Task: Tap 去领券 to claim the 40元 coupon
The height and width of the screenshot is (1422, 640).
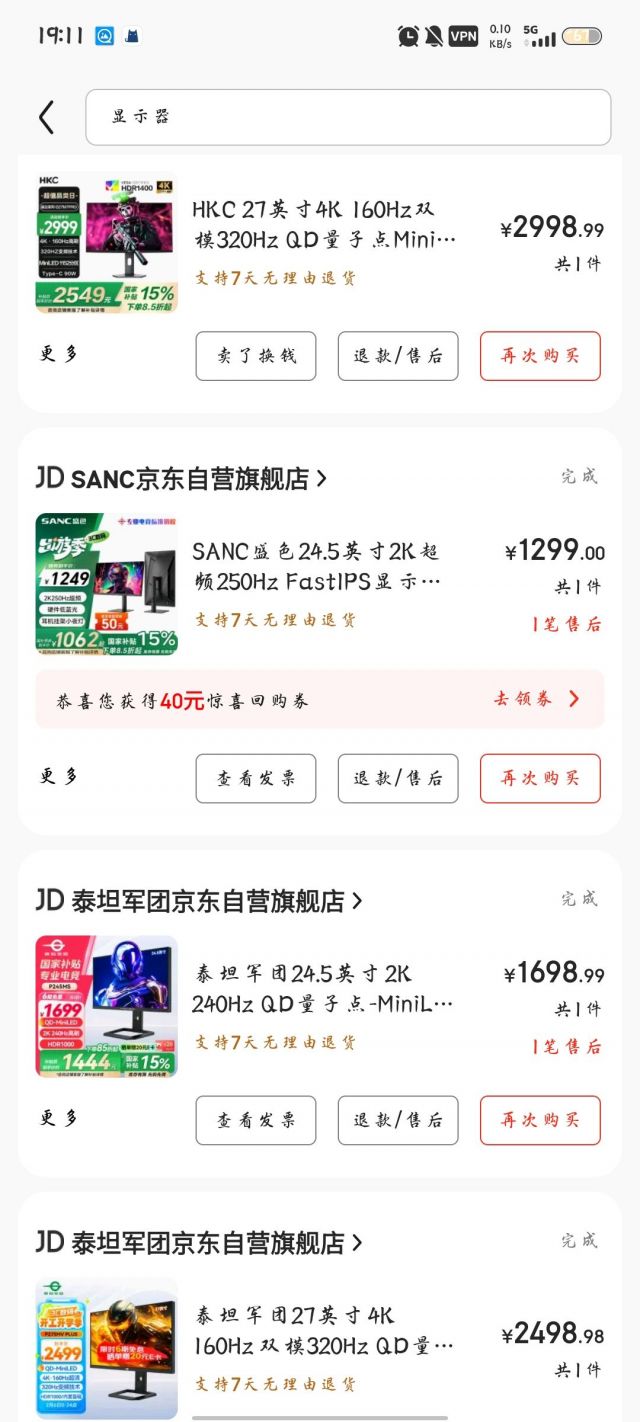Action: coord(535,699)
